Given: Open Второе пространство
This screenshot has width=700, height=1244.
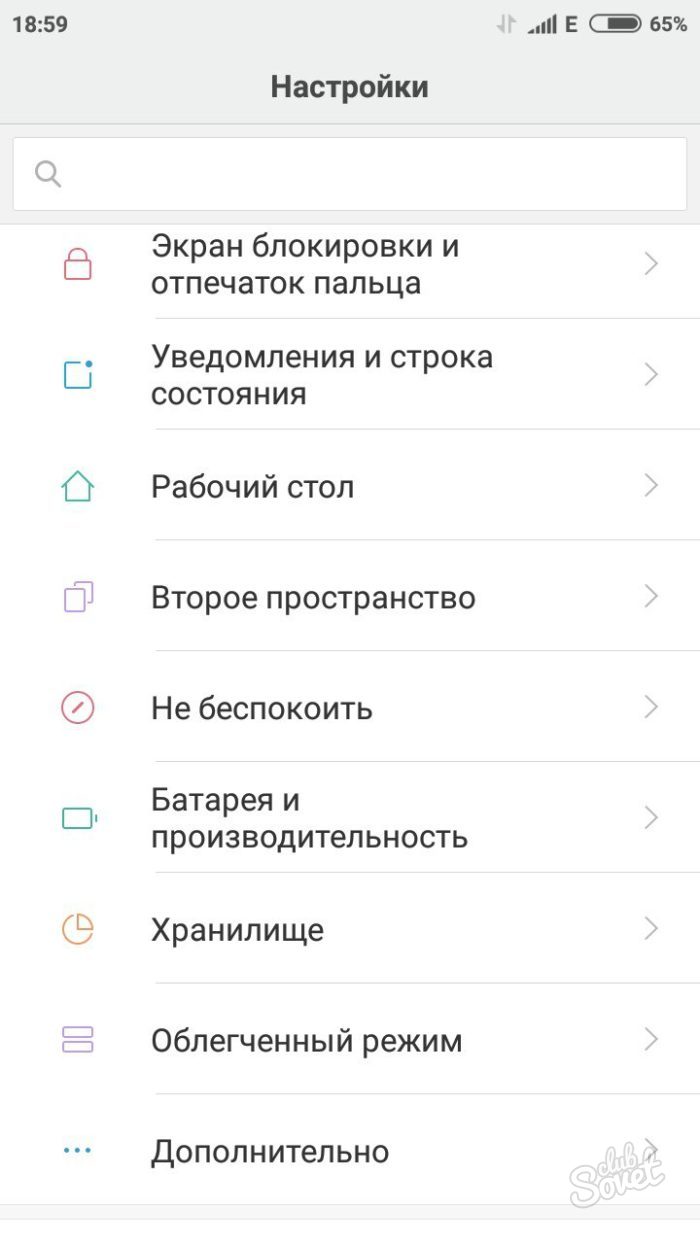Looking at the screenshot, I should tap(350, 597).
